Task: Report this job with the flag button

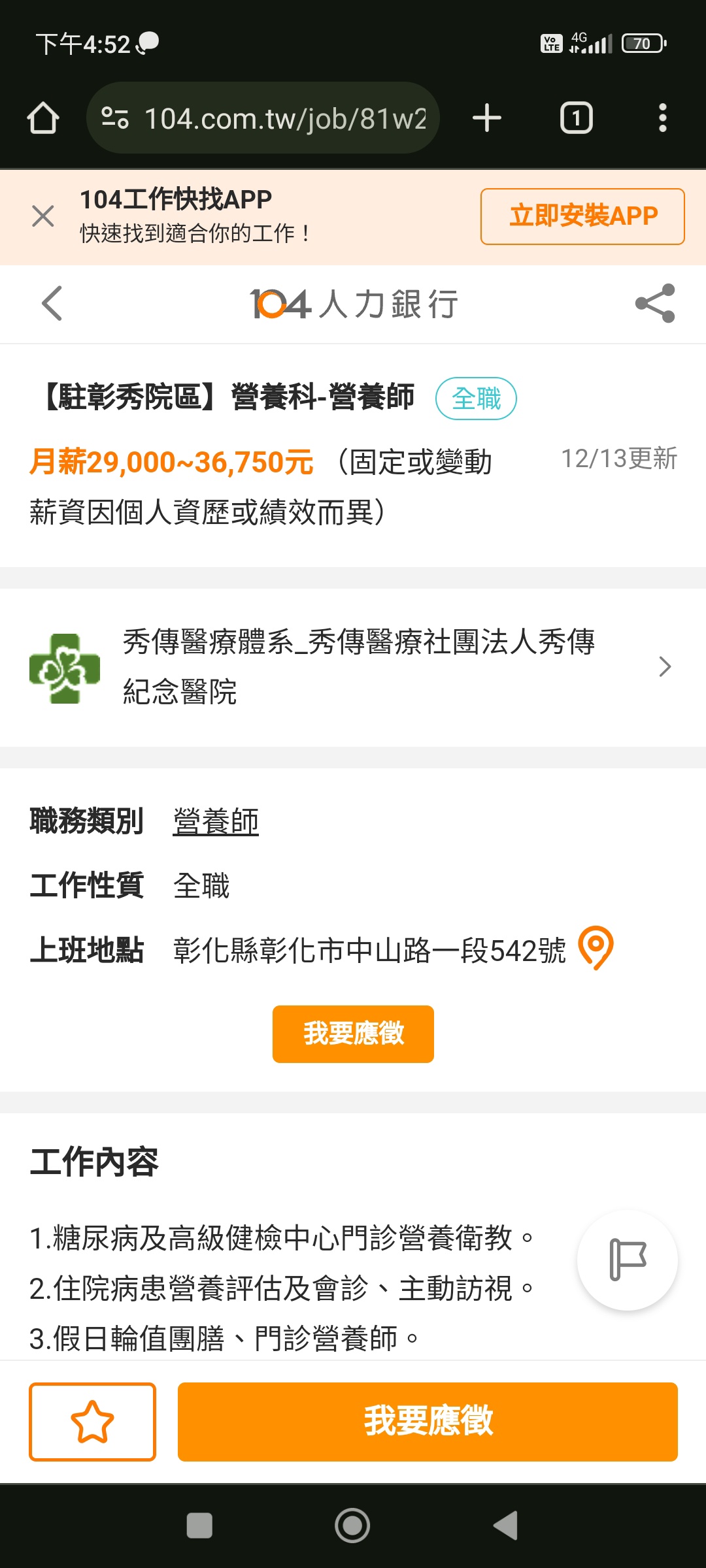Action: (x=627, y=1260)
